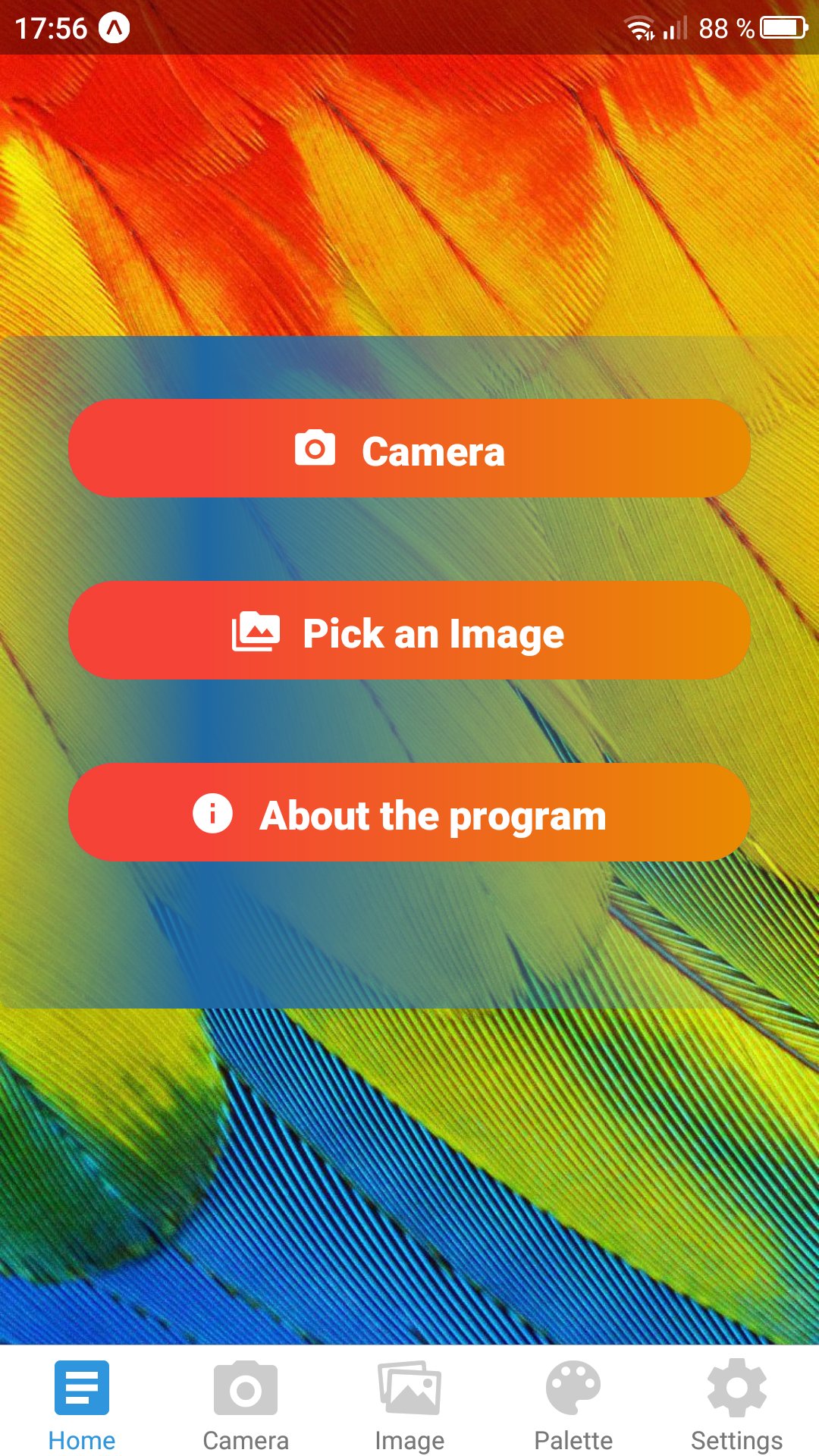Image resolution: width=819 pixels, height=1456 pixels.
Task: Select the camera icon on the Camera button
Action: coord(315,449)
